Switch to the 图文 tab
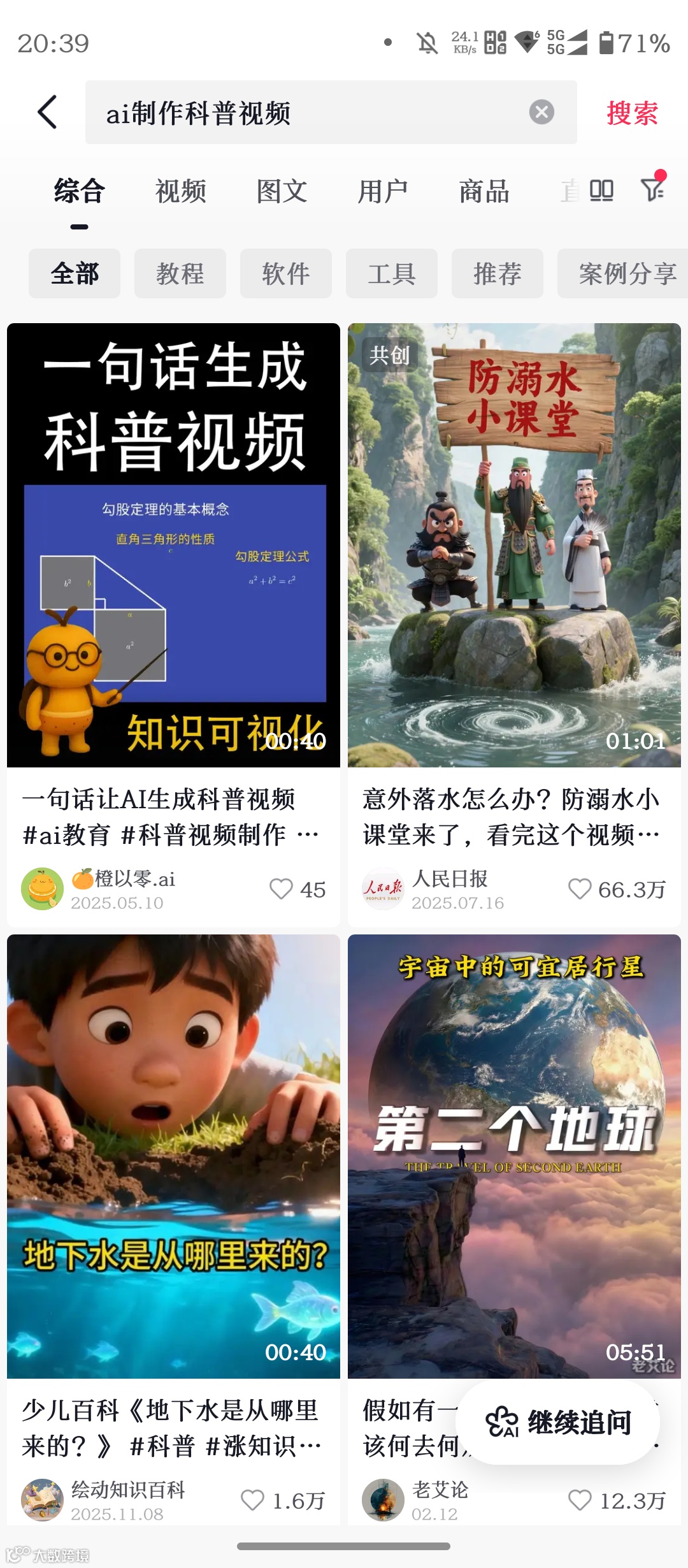 click(x=282, y=192)
